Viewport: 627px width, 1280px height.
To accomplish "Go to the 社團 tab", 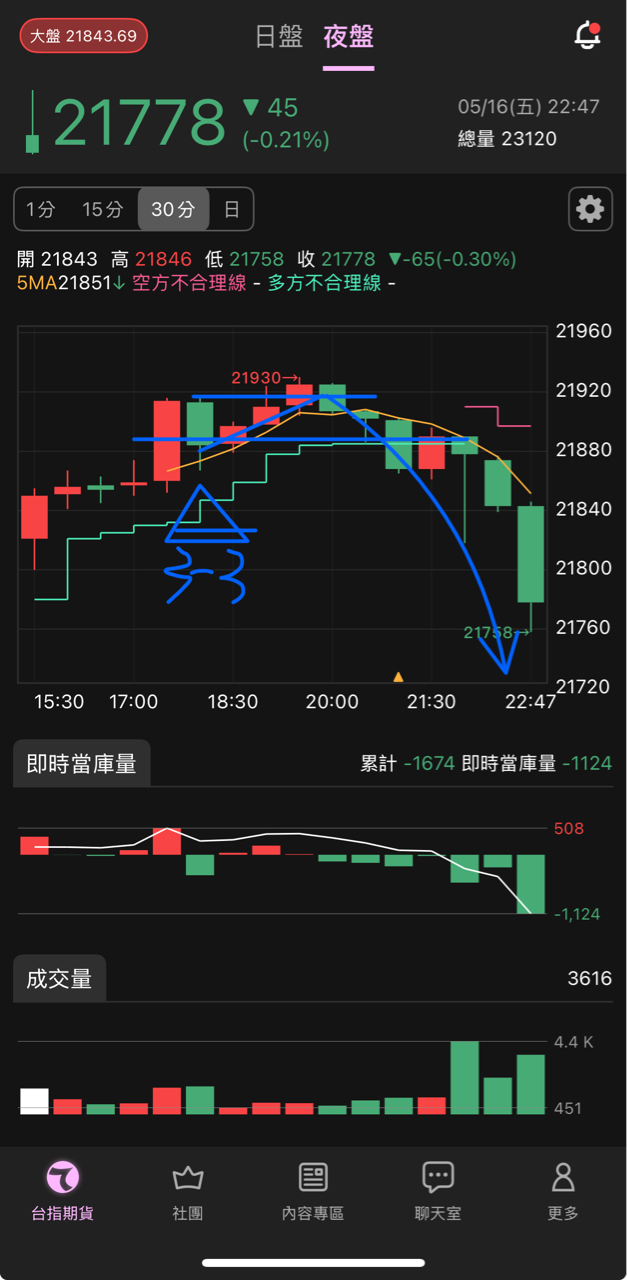I will point(188,1191).
